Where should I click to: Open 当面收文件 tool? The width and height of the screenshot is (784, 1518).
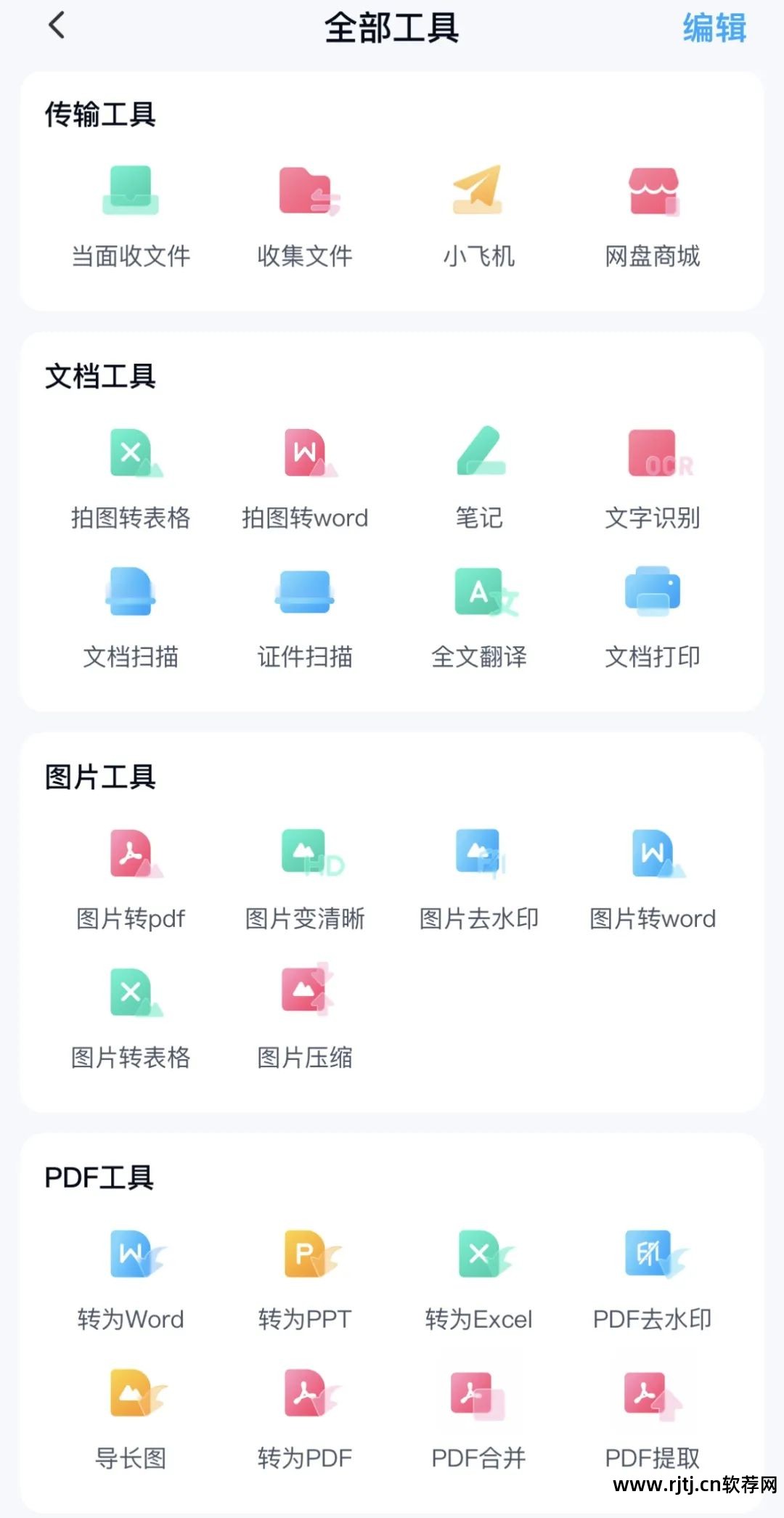[x=131, y=216]
